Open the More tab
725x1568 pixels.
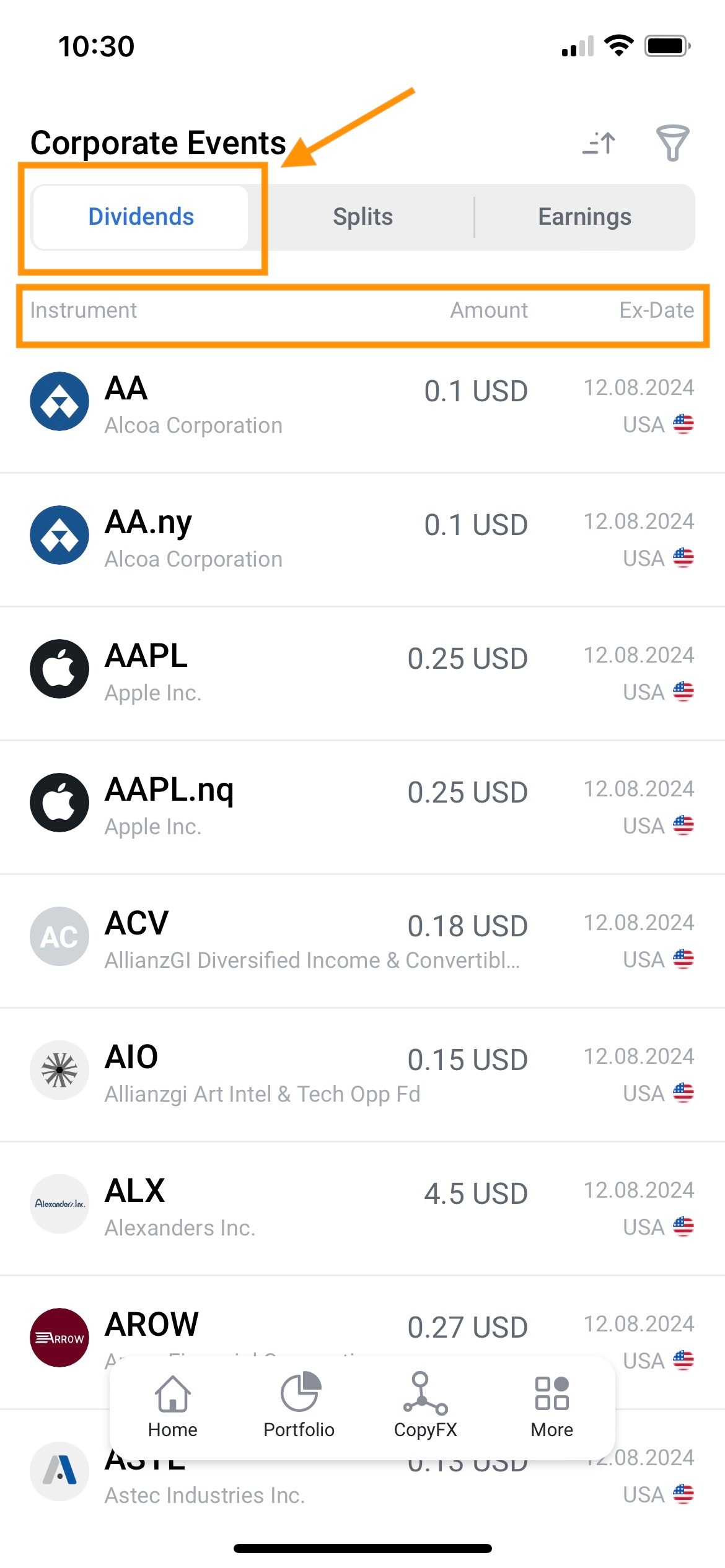(551, 1406)
